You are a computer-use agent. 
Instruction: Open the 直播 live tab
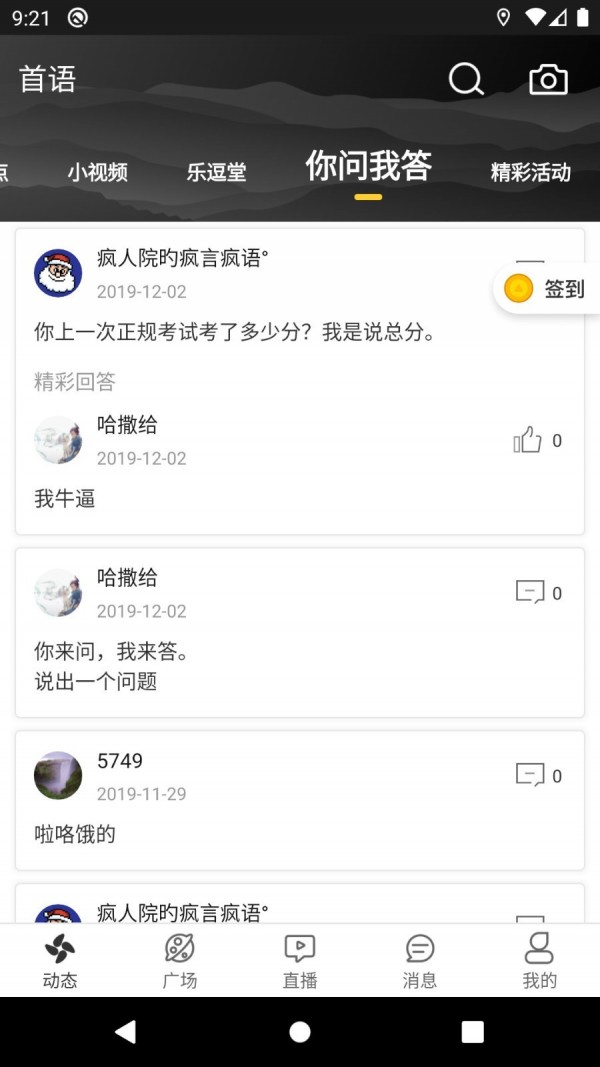pyautogui.click(x=300, y=960)
